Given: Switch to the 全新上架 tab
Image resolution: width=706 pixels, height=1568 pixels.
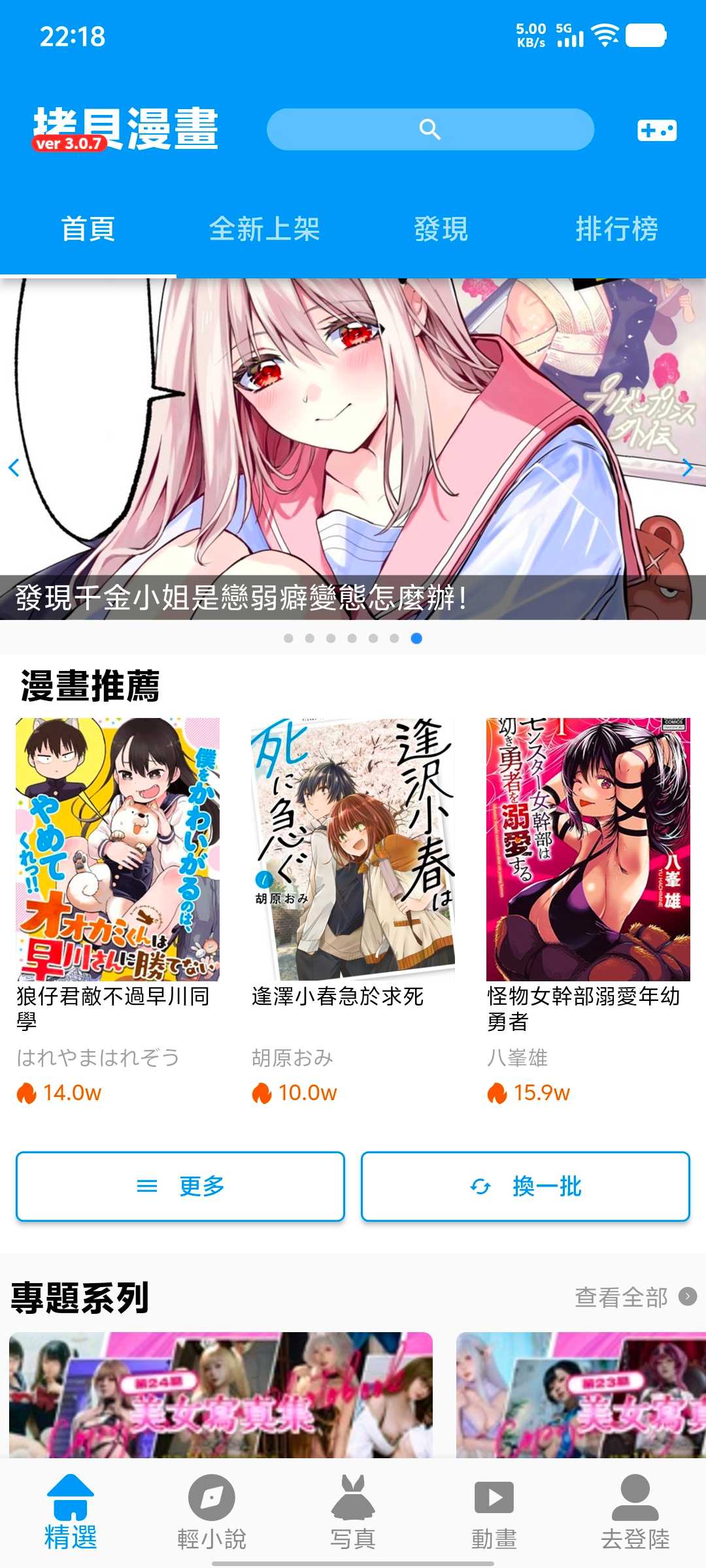Looking at the screenshot, I should pyautogui.click(x=264, y=229).
